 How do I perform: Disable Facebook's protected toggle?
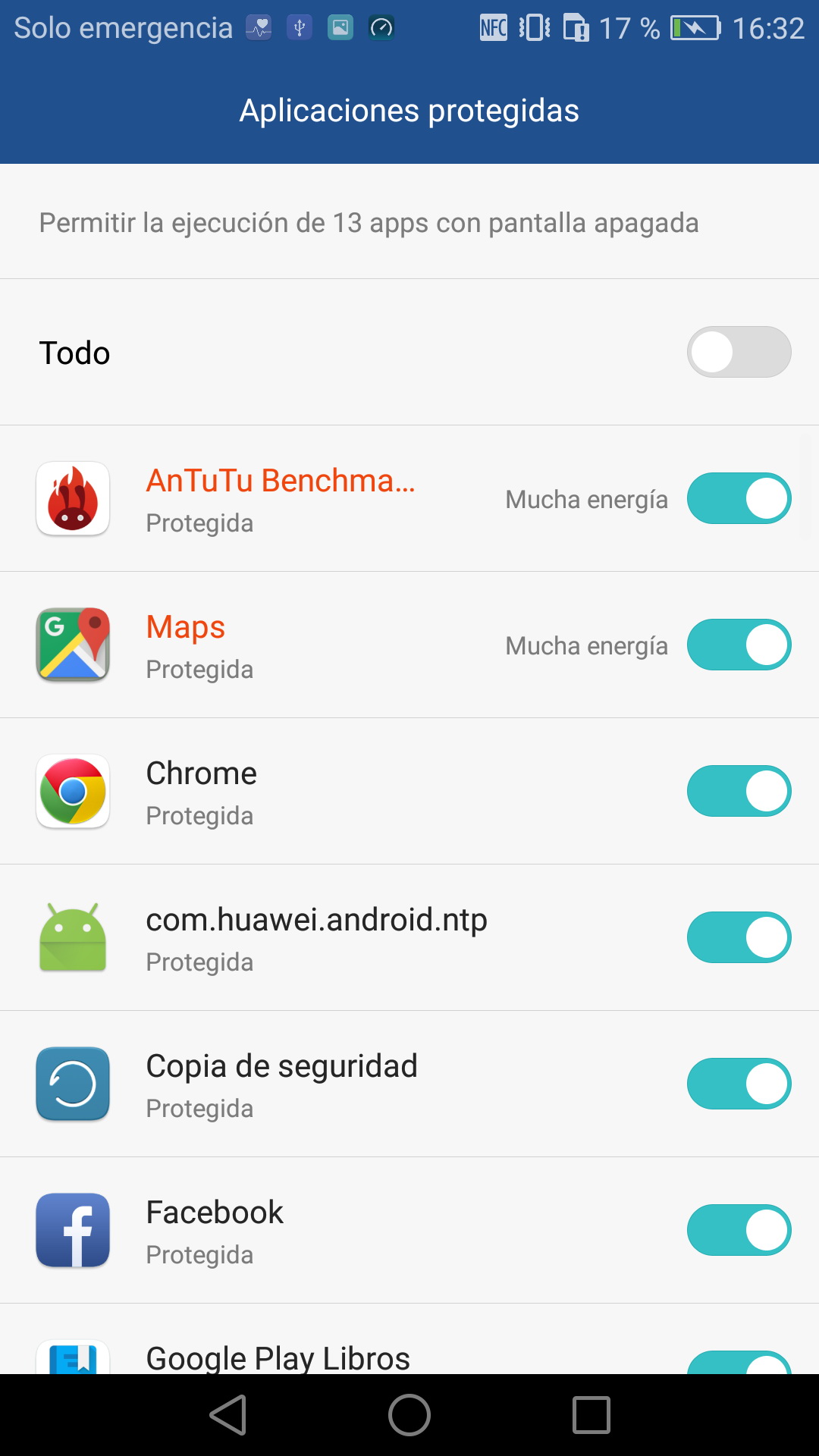click(739, 1230)
